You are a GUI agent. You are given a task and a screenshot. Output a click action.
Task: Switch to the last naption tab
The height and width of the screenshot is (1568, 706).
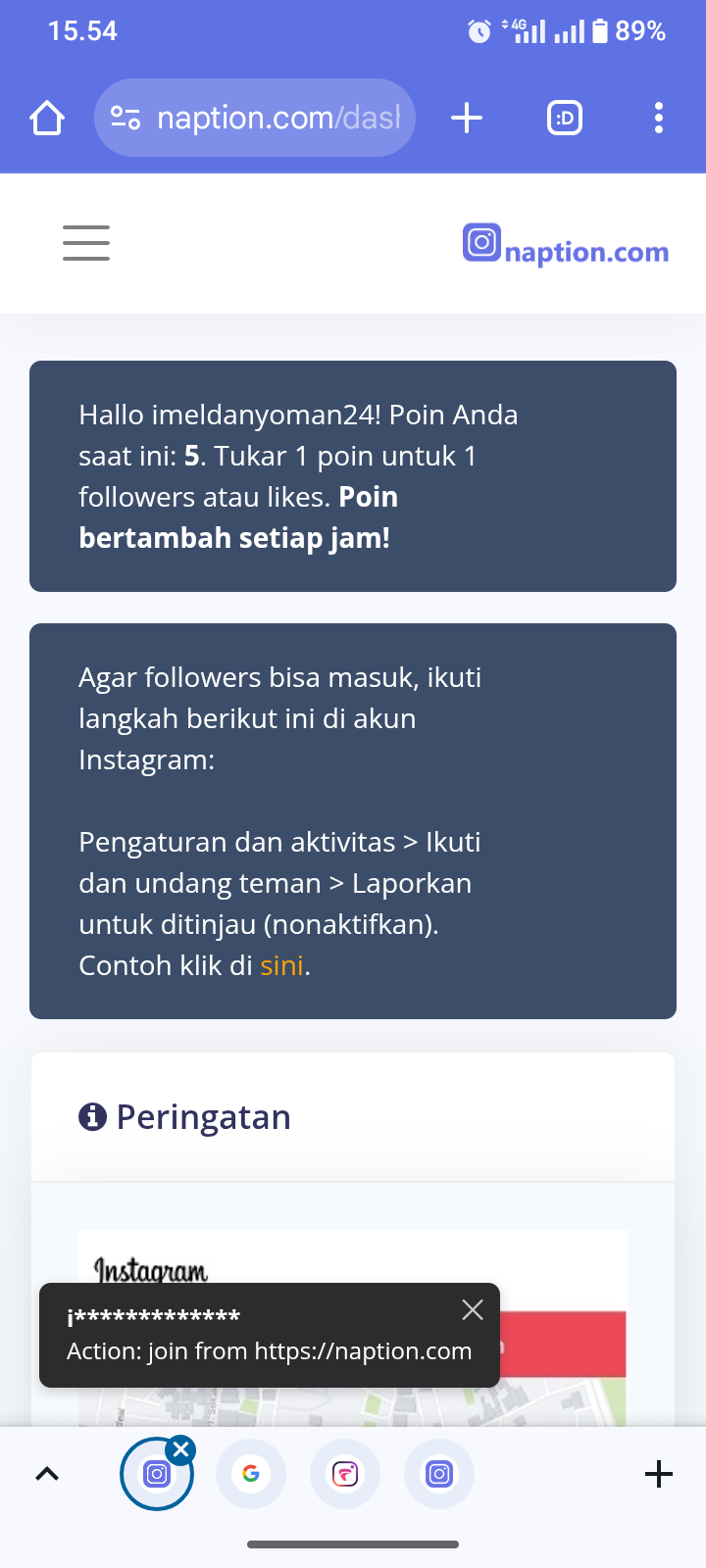[x=439, y=1474]
